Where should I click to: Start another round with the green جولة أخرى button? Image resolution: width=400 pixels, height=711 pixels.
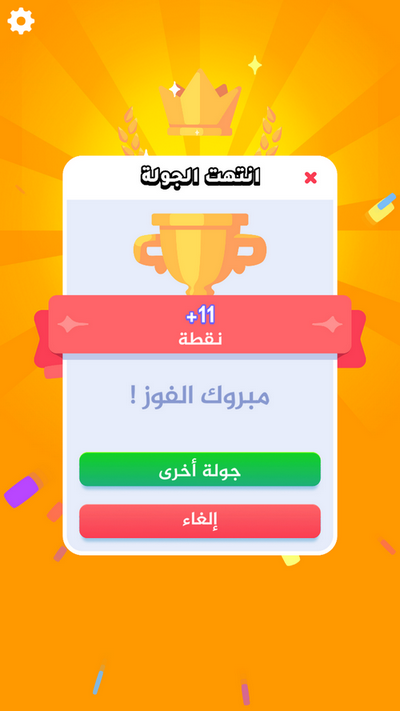click(x=200, y=469)
